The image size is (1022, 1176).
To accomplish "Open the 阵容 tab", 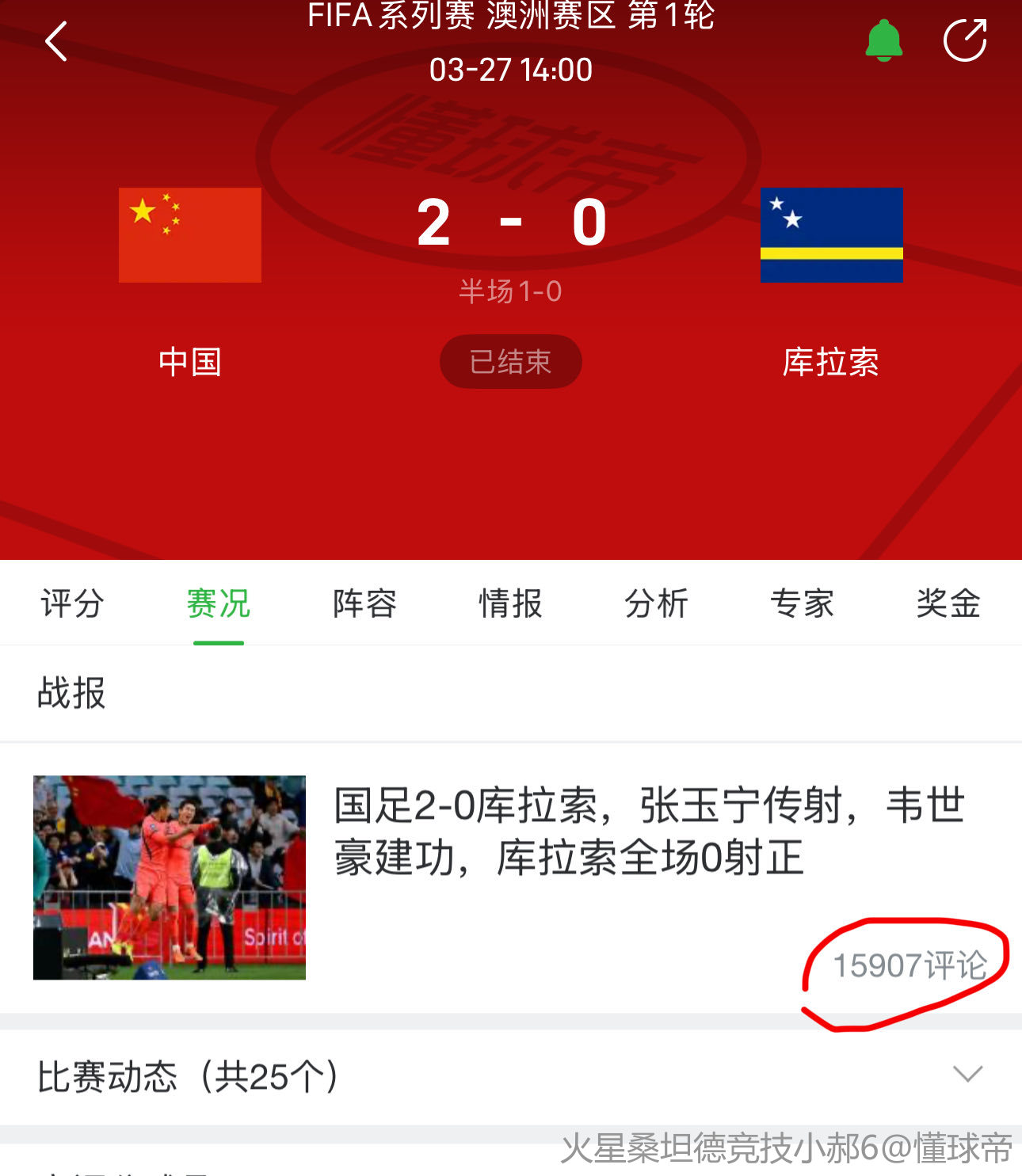I will click(364, 603).
